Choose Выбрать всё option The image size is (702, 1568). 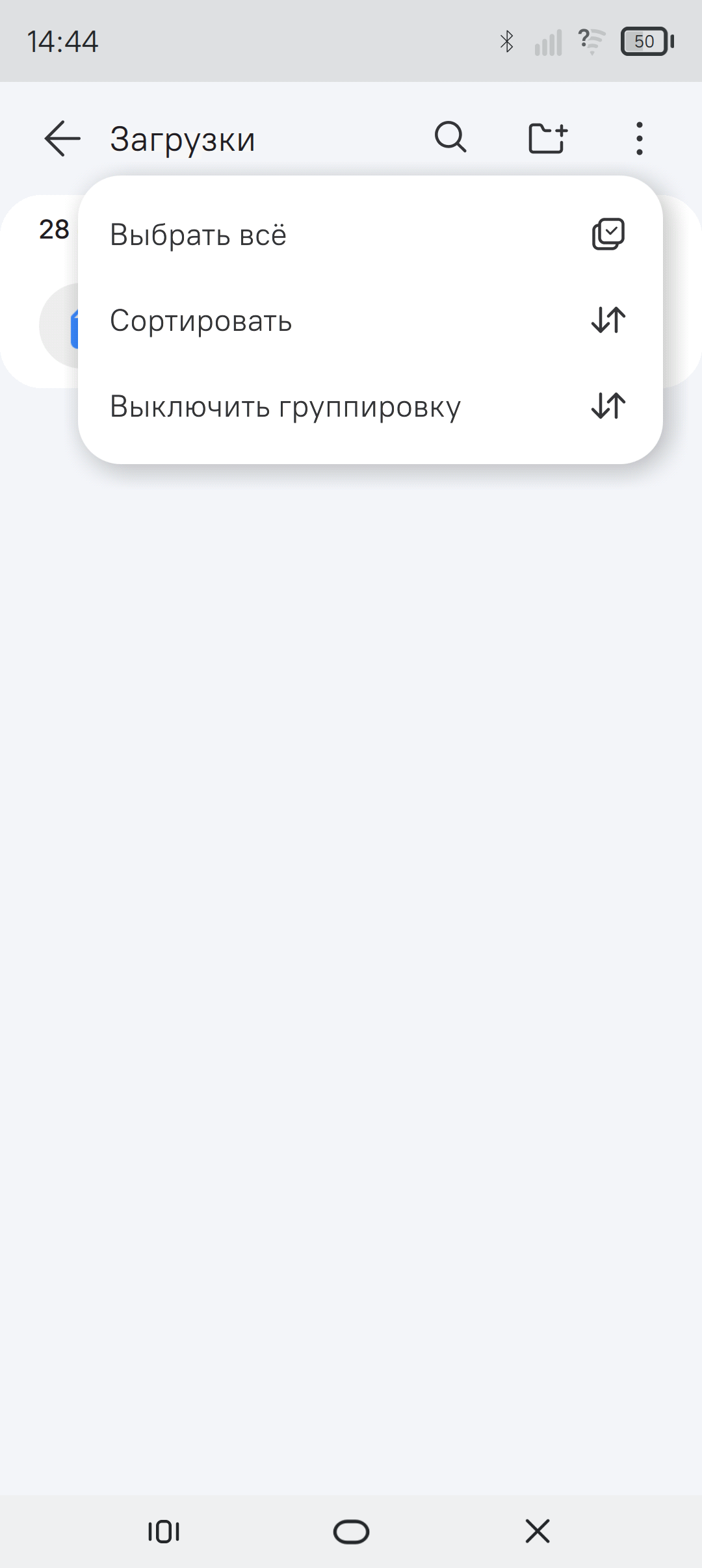click(x=370, y=235)
